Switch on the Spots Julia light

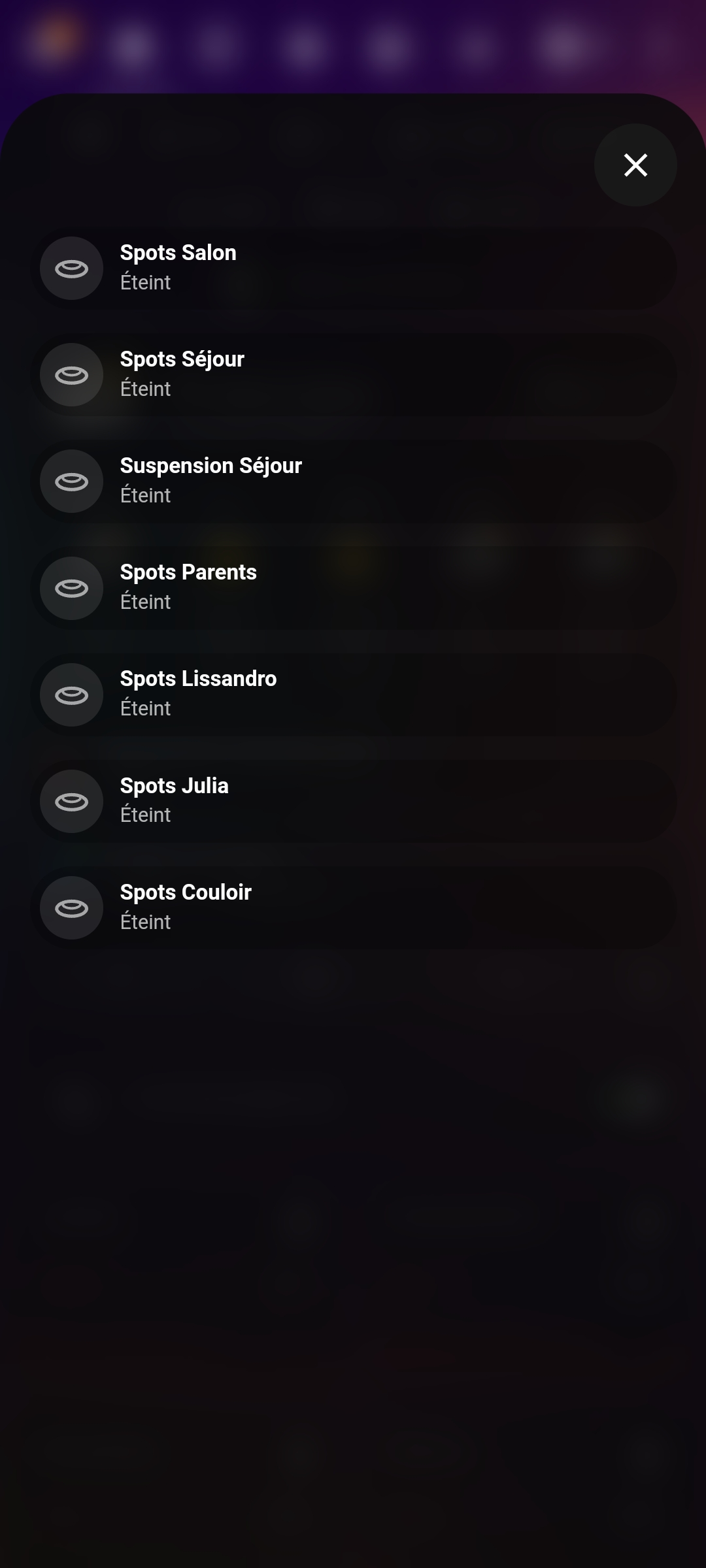click(x=71, y=802)
